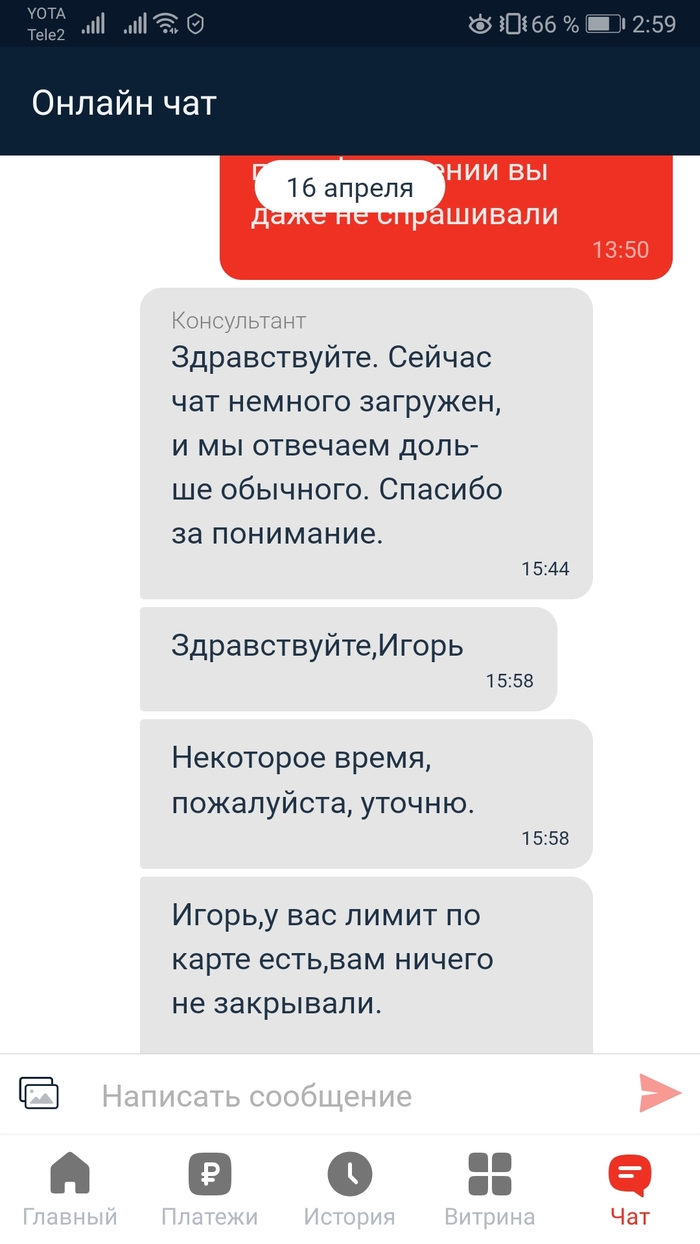
Task: Switch to the Главный tab
Action: pos(70,1188)
